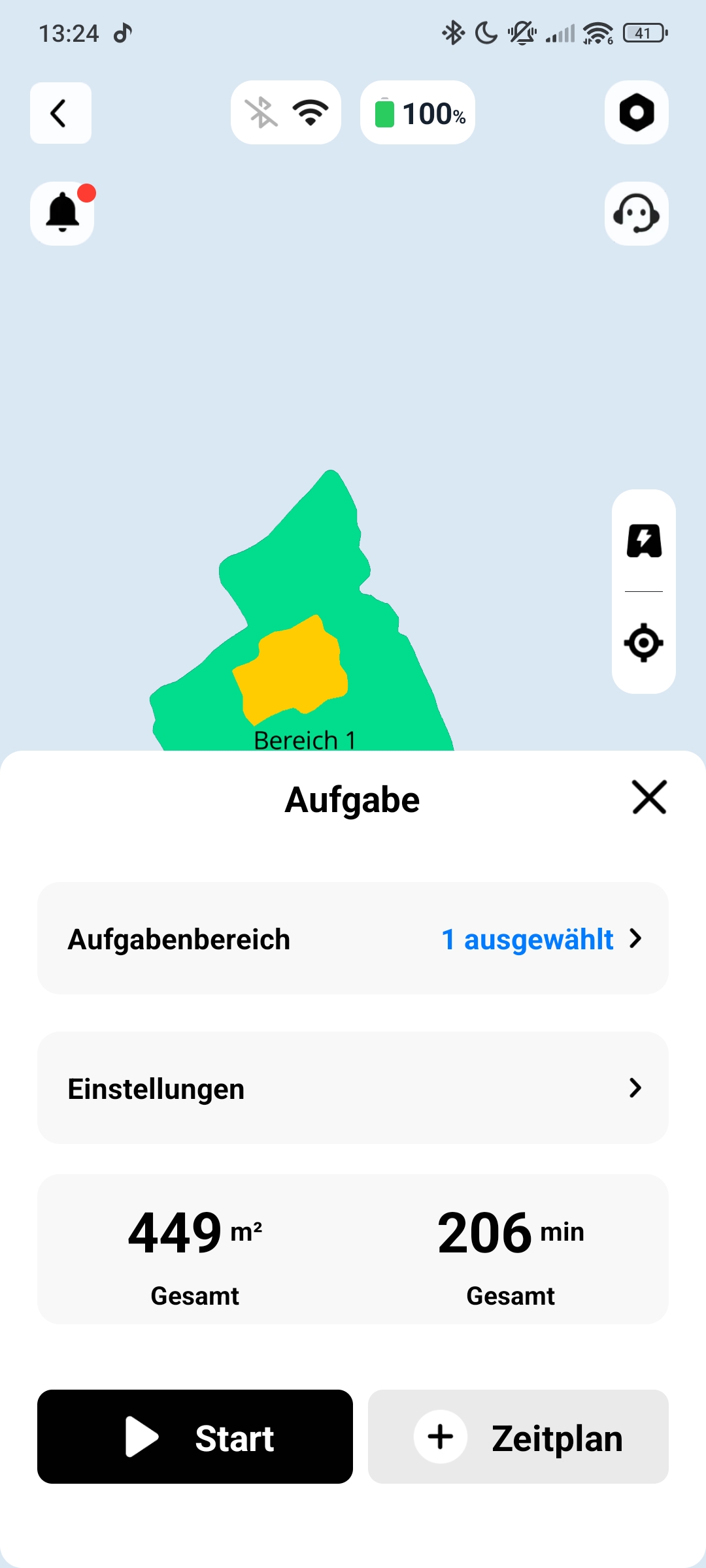Go back with the top-left arrow

(x=60, y=113)
